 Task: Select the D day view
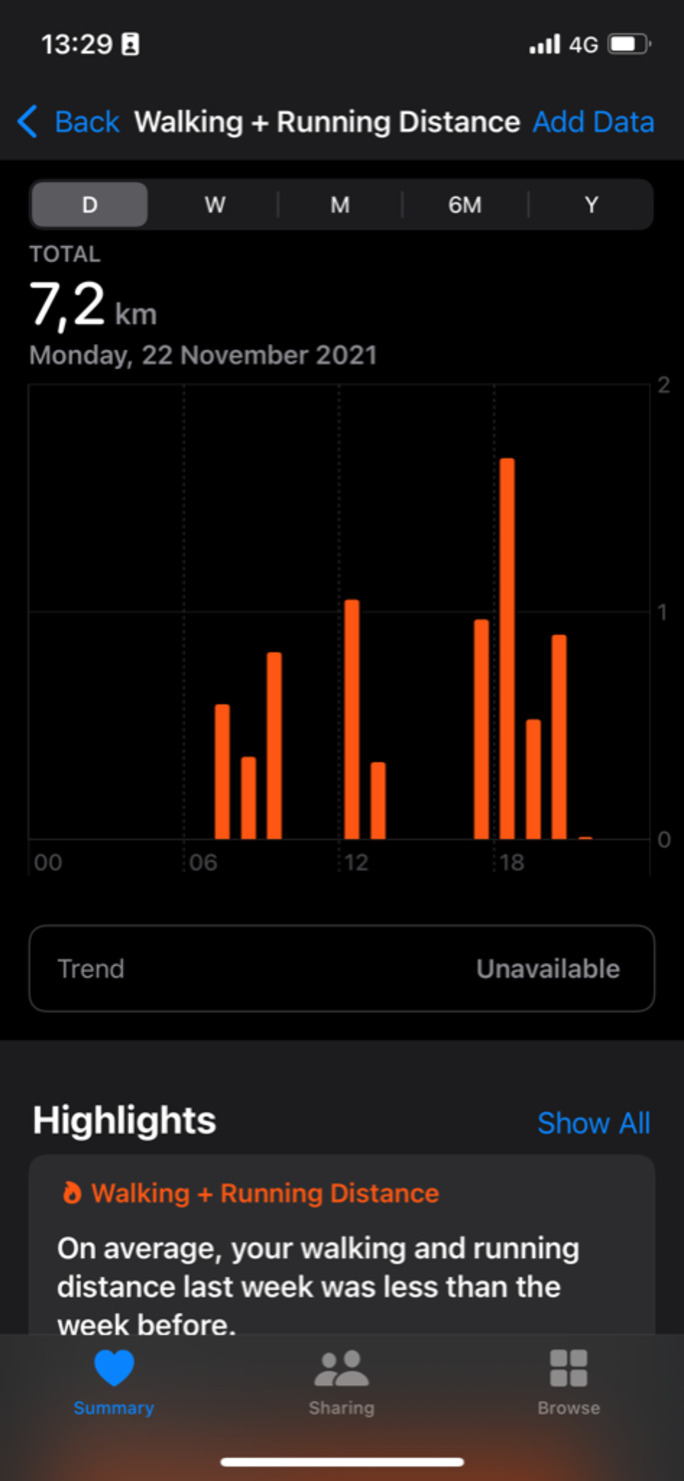click(x=90, y=205)
